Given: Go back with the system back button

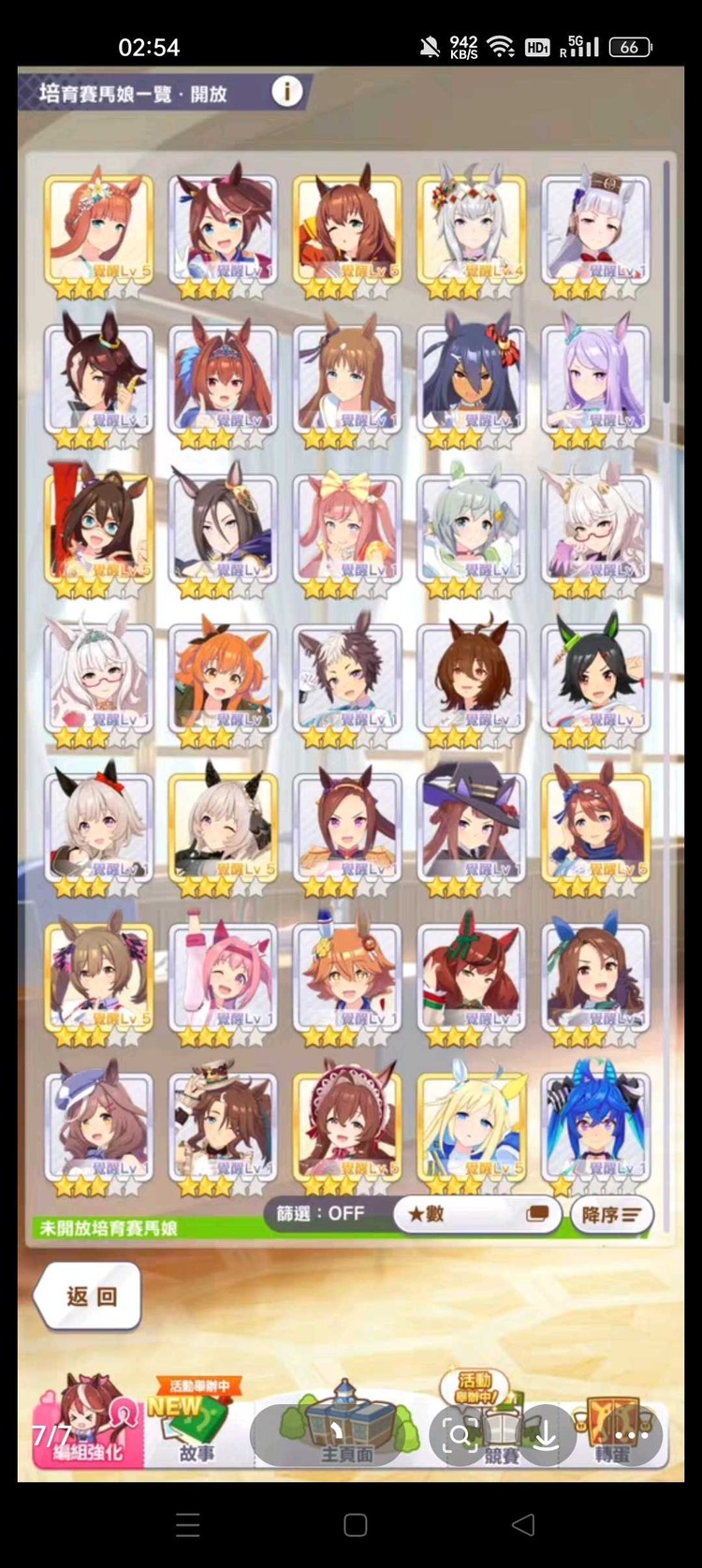Looking at the screenshot, I should coord(524,1524).
